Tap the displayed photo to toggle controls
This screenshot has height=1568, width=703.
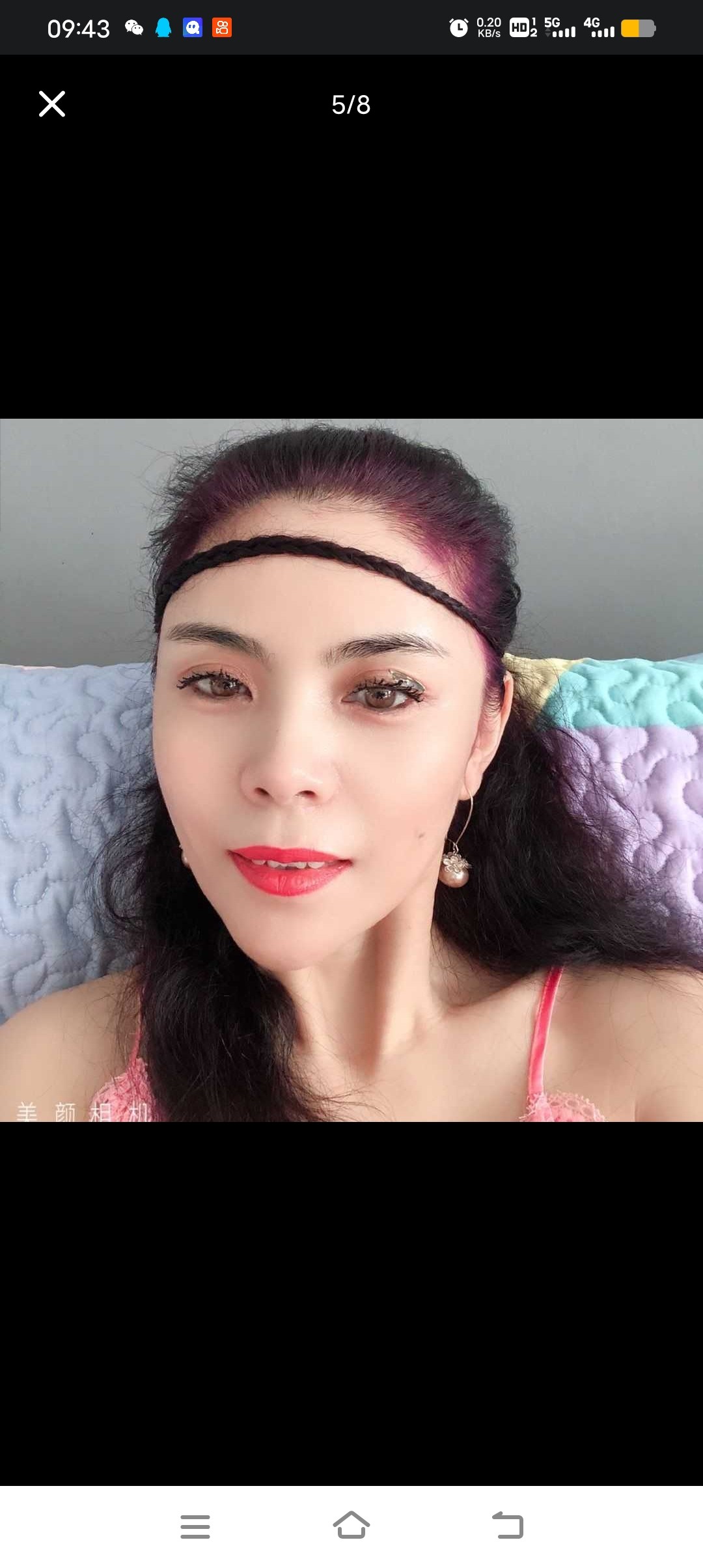pos(351,770)
